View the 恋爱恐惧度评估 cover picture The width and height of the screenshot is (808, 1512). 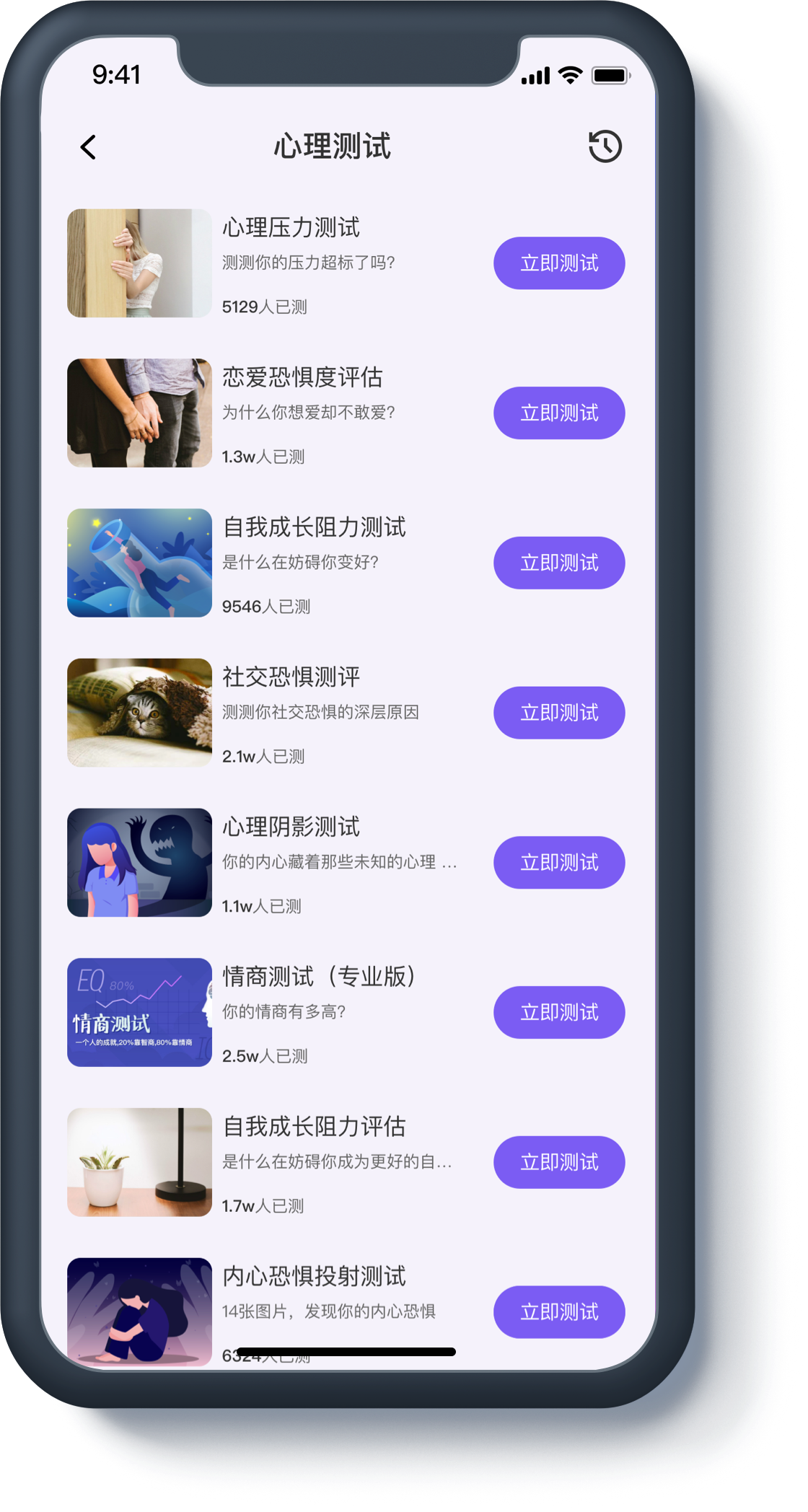(x=139, y=413)
